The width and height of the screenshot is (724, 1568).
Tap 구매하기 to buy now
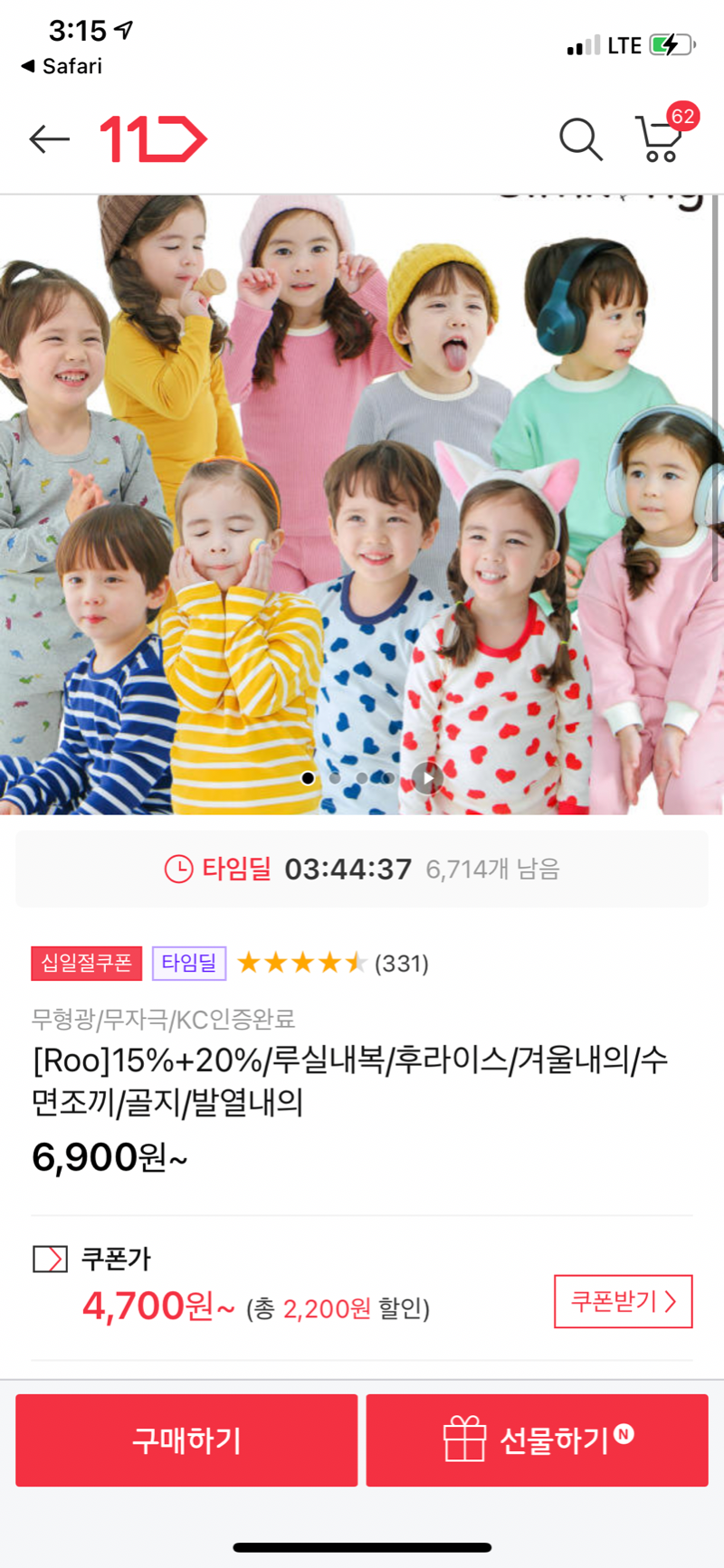tap(186, 1440)
